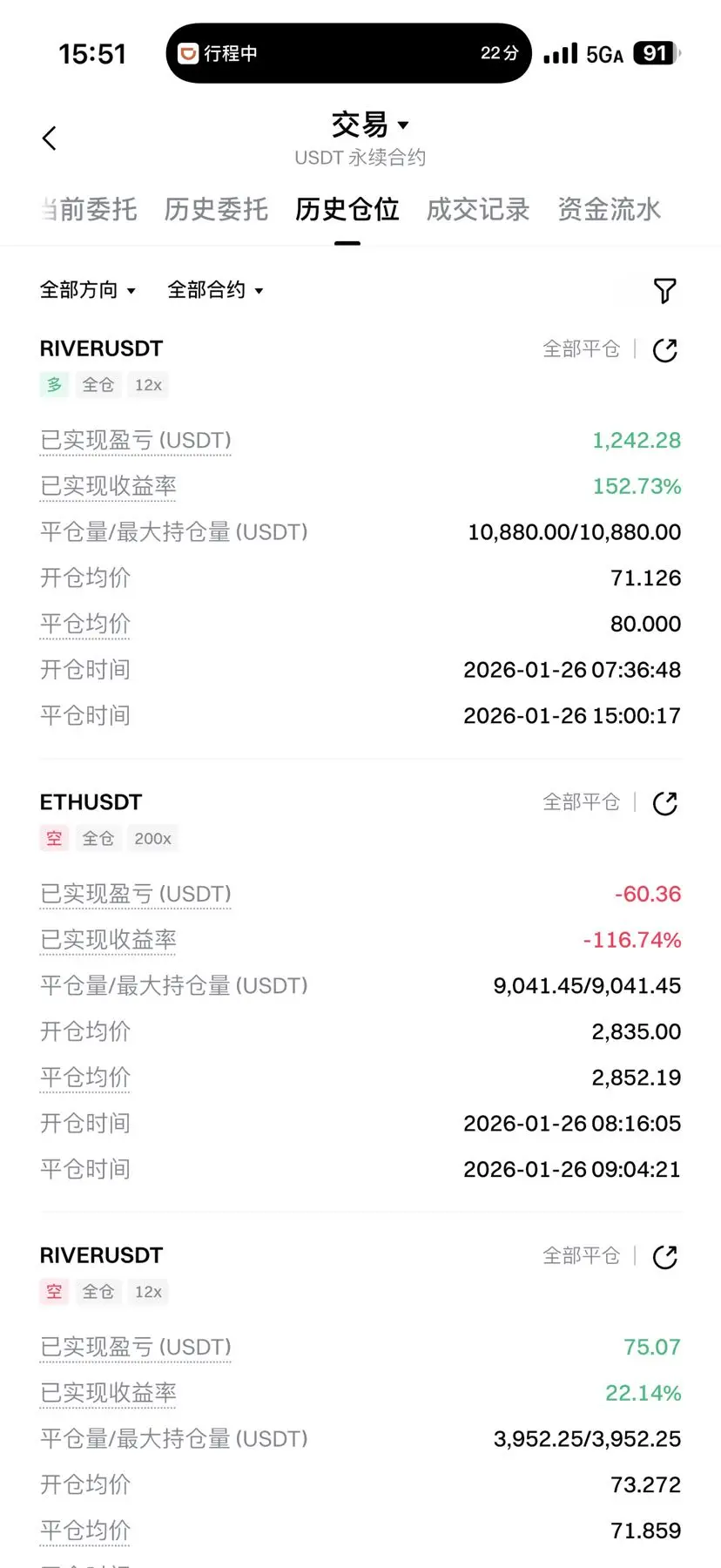Expand the 全部方向 direction filter
Screen dimensions: 721x1568
pyautogui.click(x=88, y=290)
